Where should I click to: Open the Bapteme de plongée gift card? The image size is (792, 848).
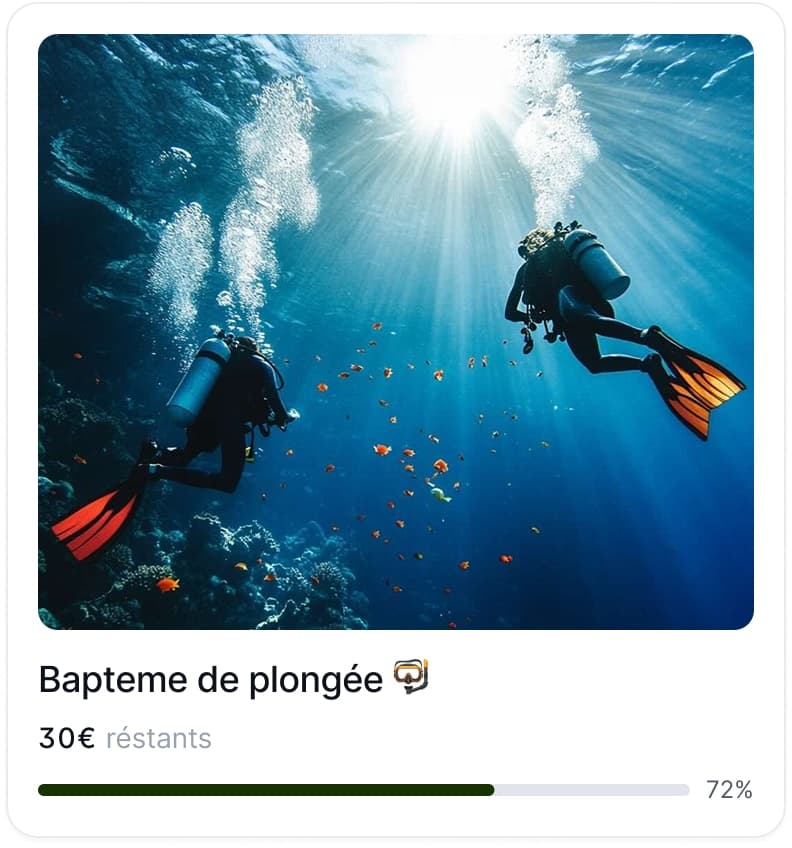(x=395, y=332)
